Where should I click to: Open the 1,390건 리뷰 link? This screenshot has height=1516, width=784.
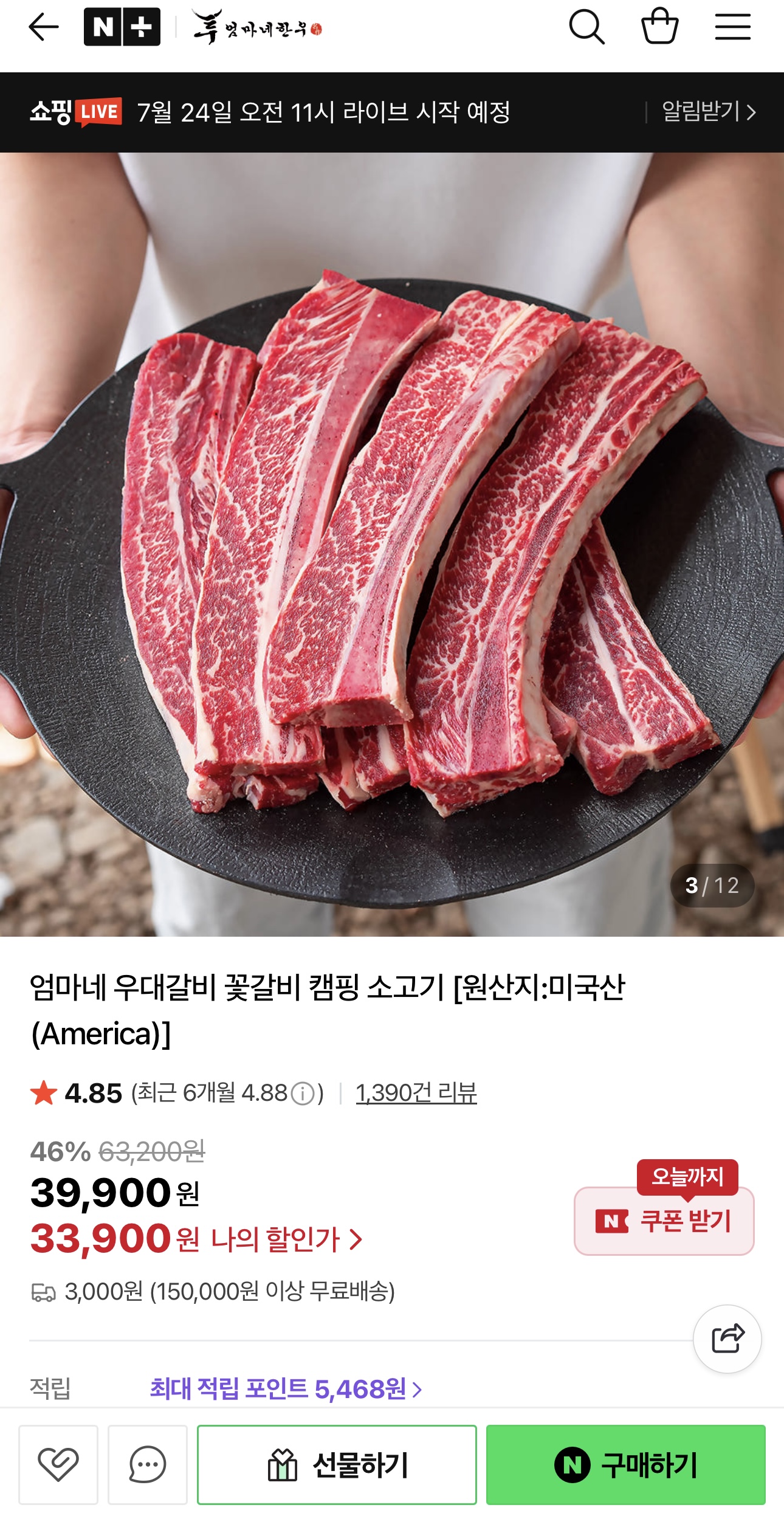416,1093
